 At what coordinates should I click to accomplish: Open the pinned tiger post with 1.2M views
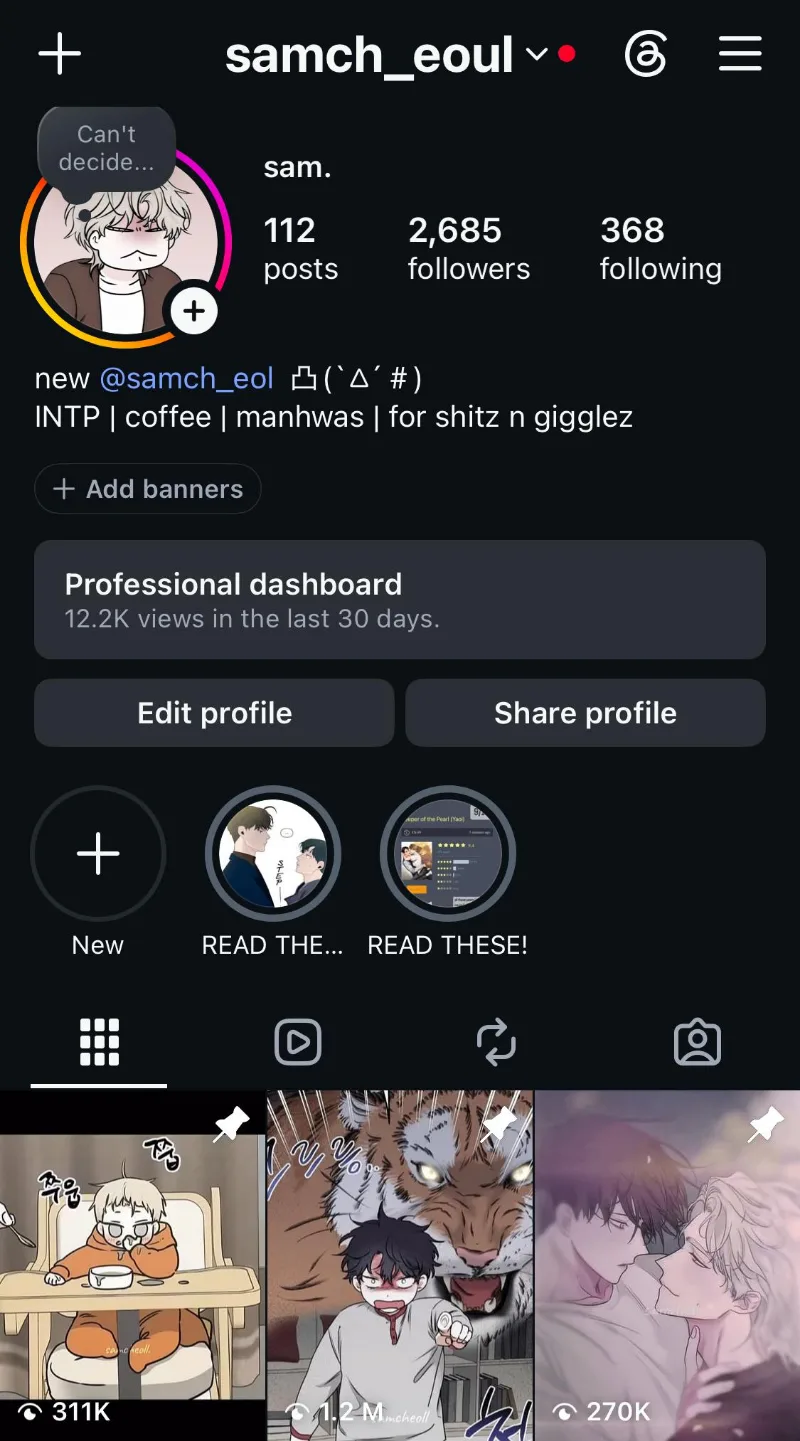click(x=400, y=1265)
